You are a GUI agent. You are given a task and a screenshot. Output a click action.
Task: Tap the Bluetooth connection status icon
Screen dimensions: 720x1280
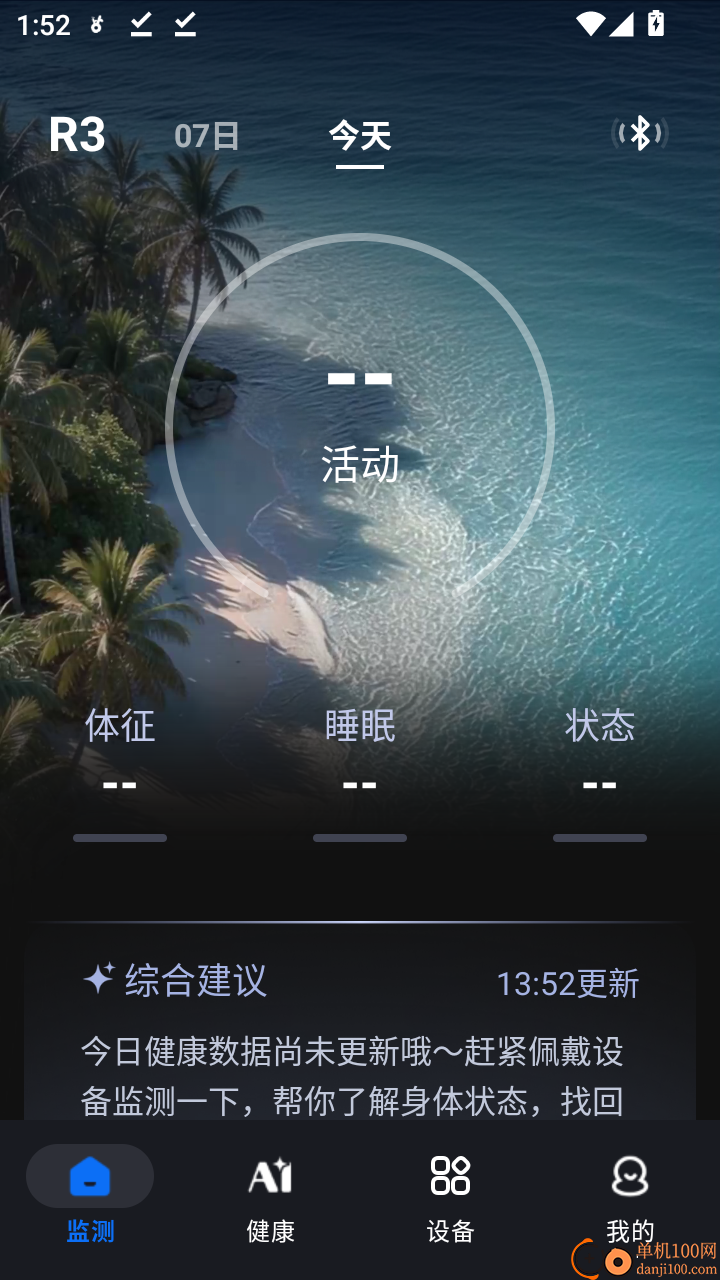pos(640,133)
